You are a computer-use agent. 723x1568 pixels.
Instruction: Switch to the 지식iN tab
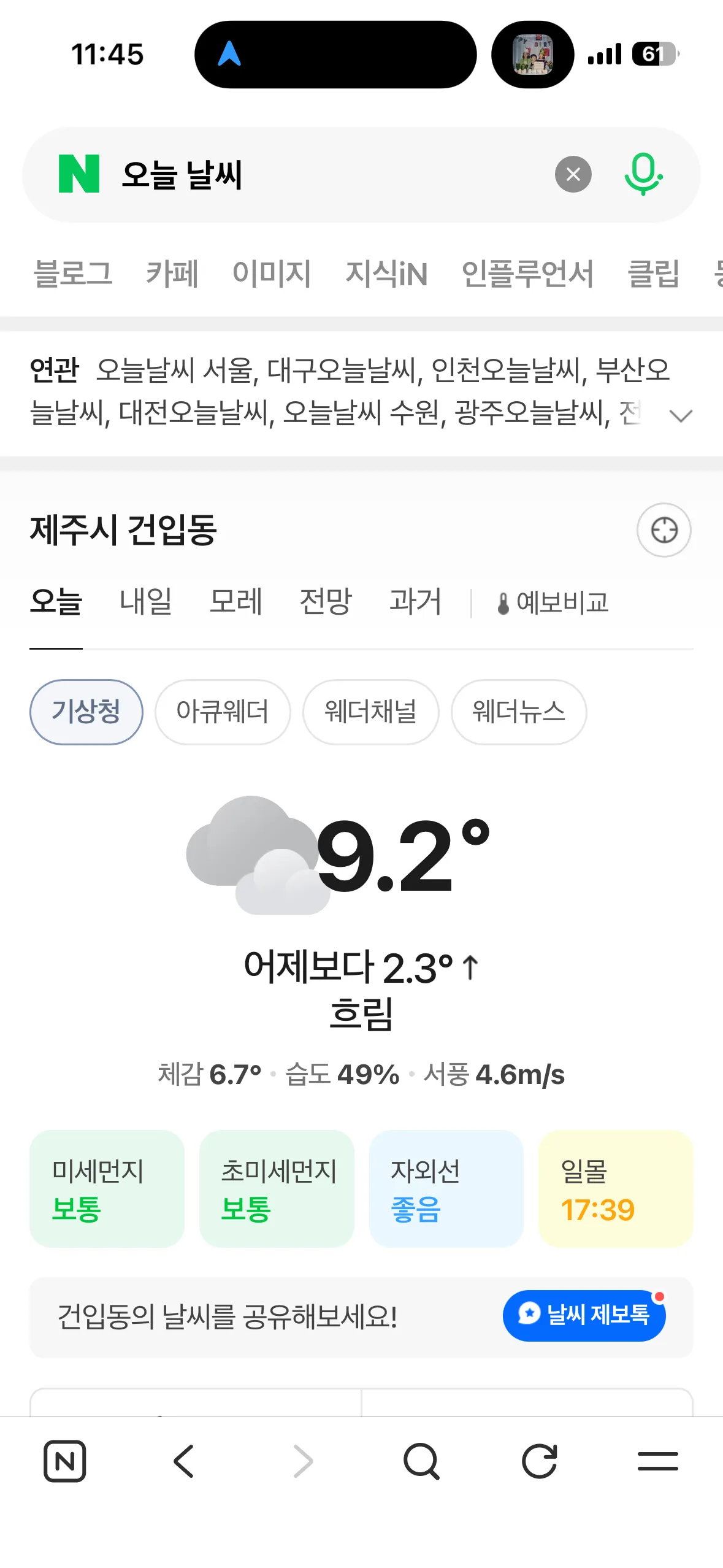click(x=386, y=274)
